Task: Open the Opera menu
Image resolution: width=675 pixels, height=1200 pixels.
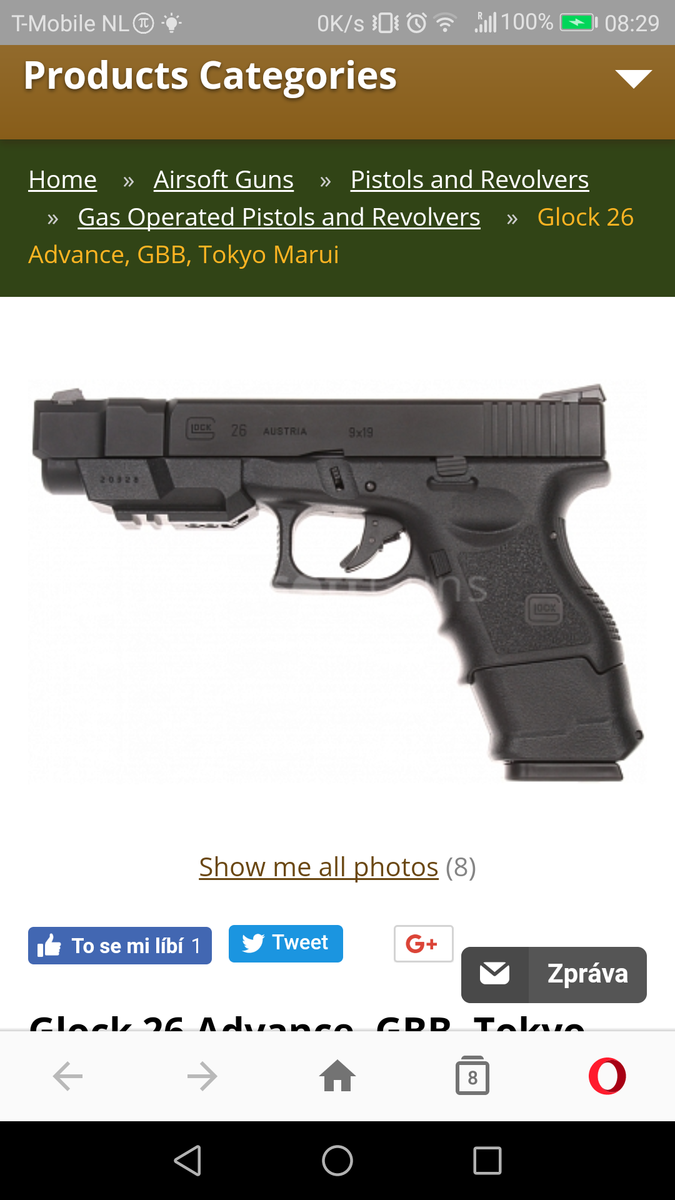Action: (x=606, y=1077)
